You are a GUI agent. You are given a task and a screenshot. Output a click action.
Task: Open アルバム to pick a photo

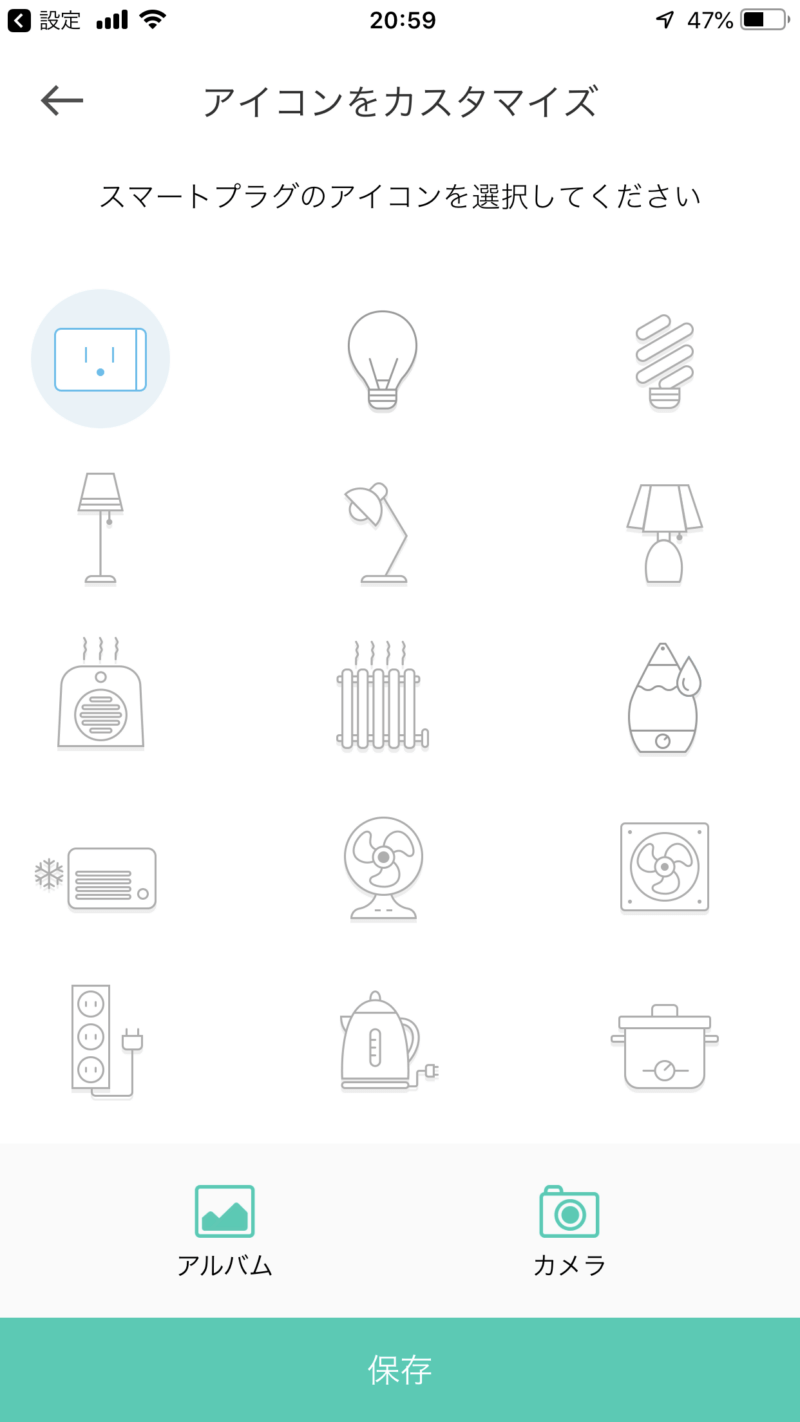[x=224, y=1231]
